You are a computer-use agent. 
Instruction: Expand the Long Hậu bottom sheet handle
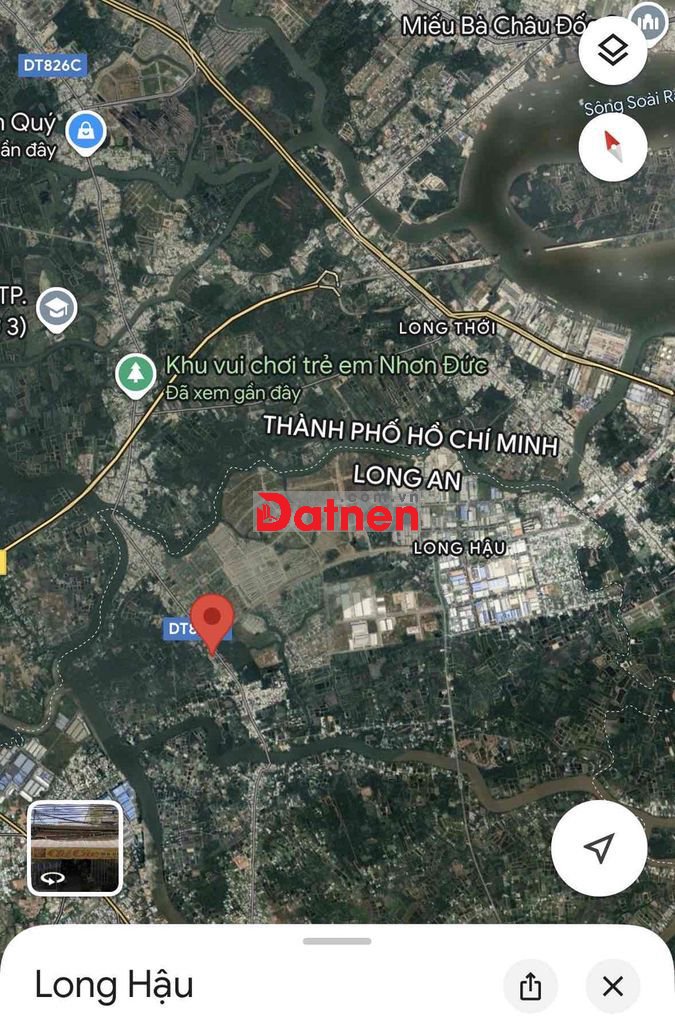[337, 941]
